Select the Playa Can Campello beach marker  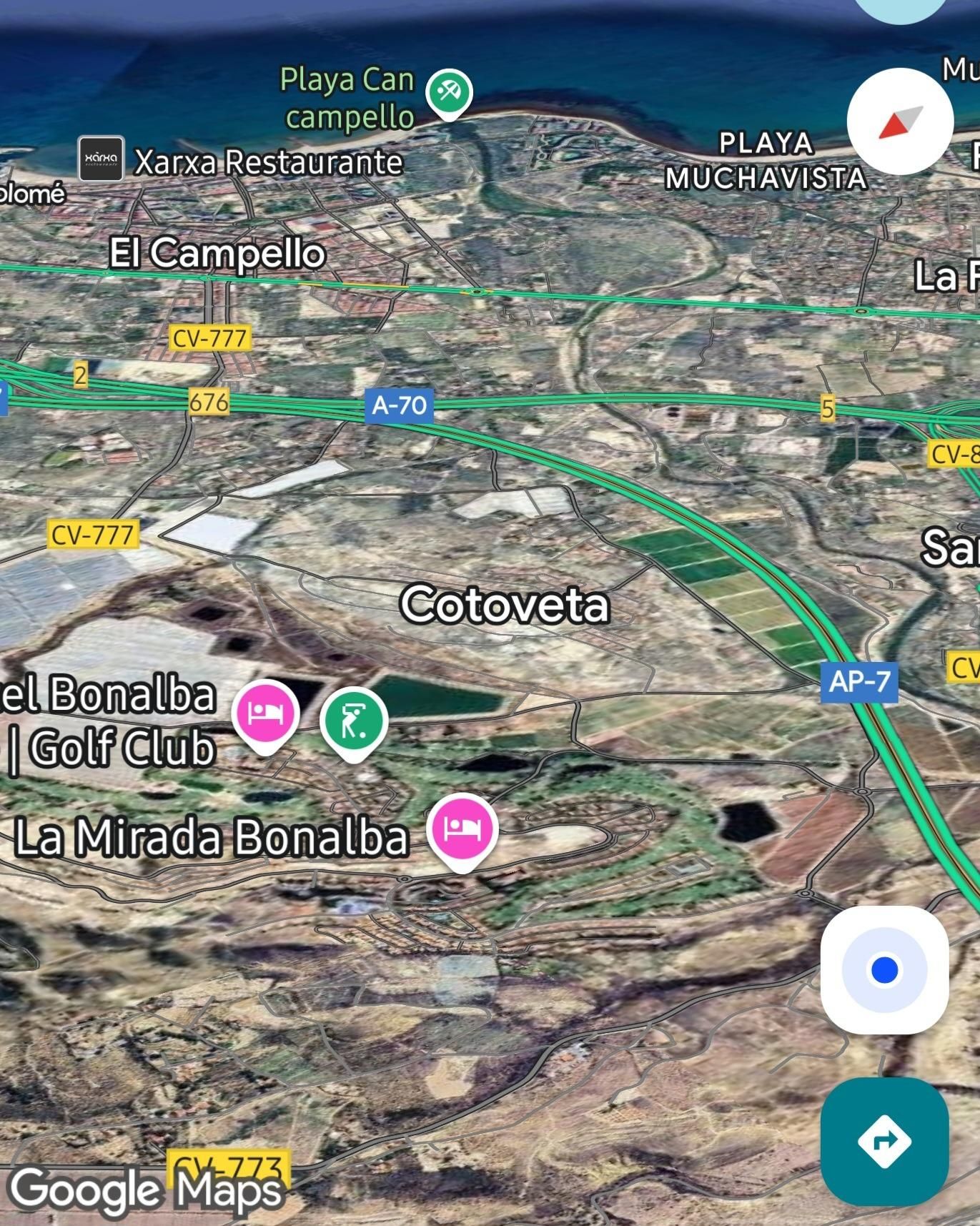(449, 93)
